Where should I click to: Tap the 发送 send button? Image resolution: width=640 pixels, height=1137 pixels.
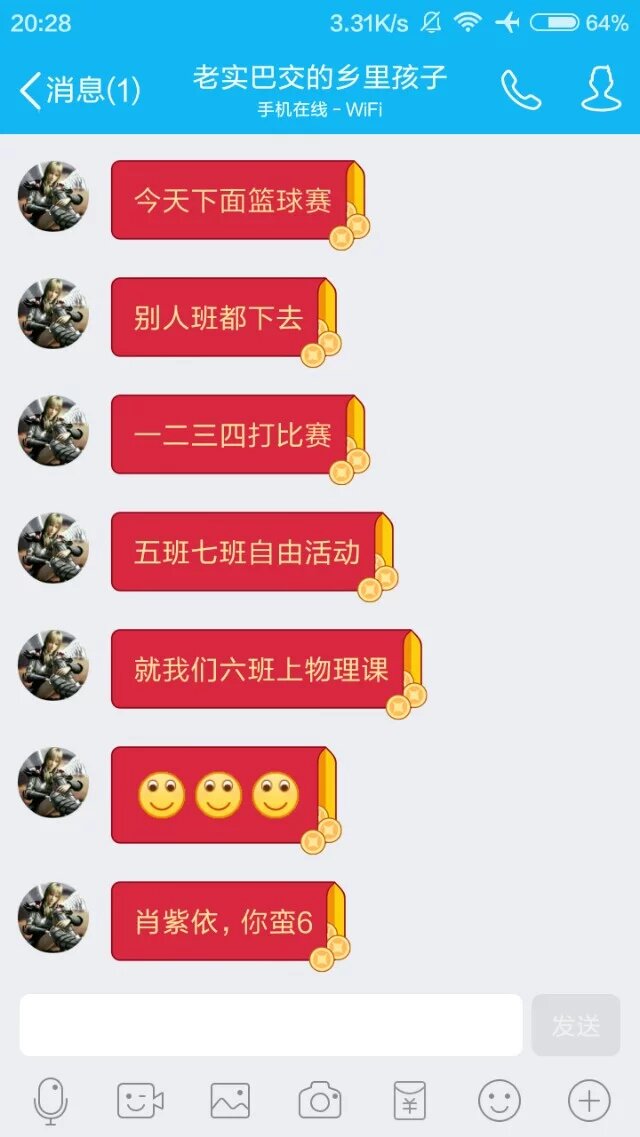[576, 1025]
